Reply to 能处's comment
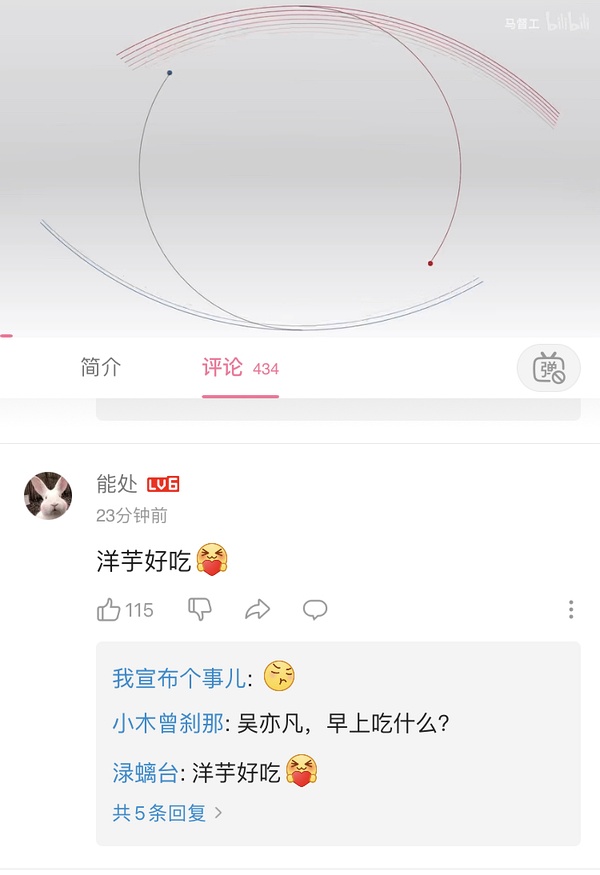 pos(315,610)
